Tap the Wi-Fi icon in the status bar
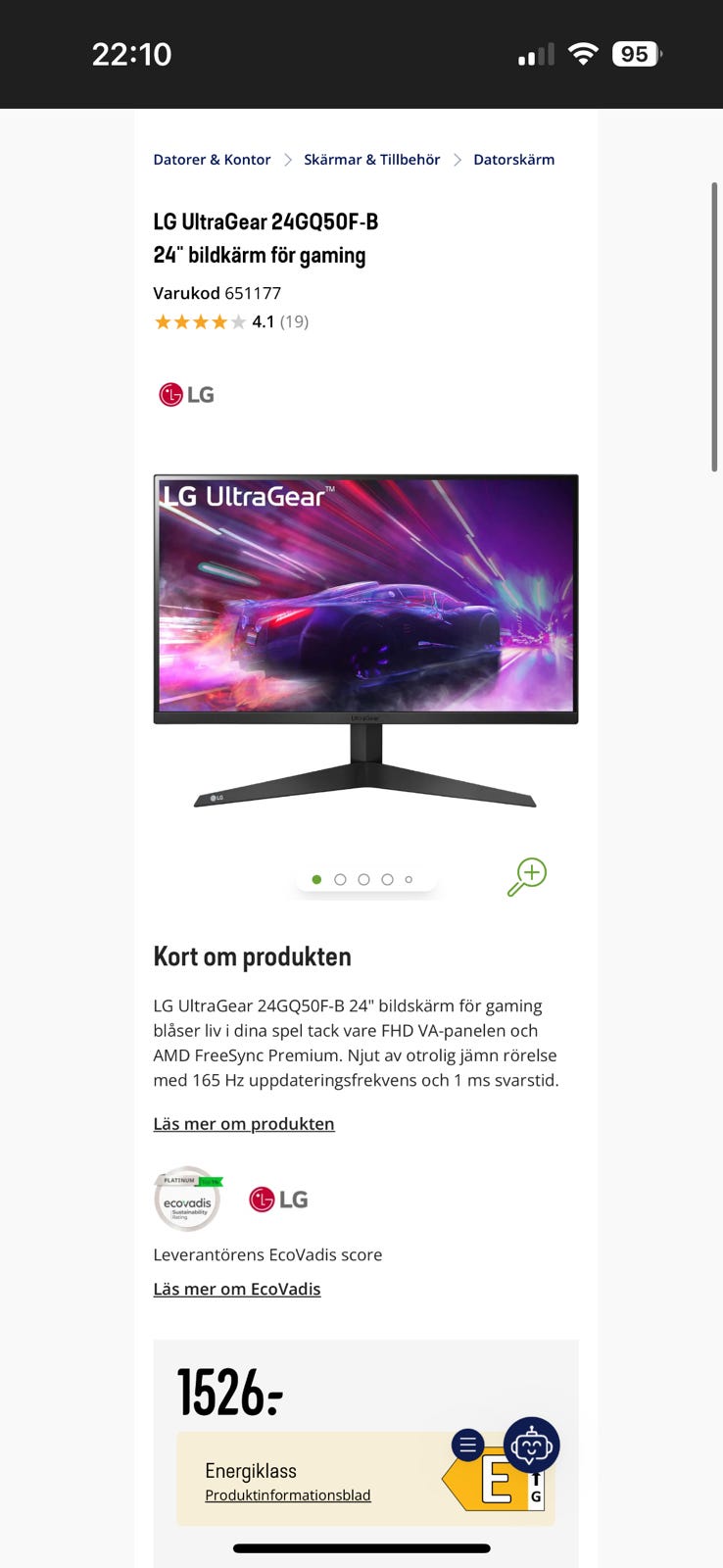The height and width of the screenshot is (1568, 723). click(x=584, y=54)
